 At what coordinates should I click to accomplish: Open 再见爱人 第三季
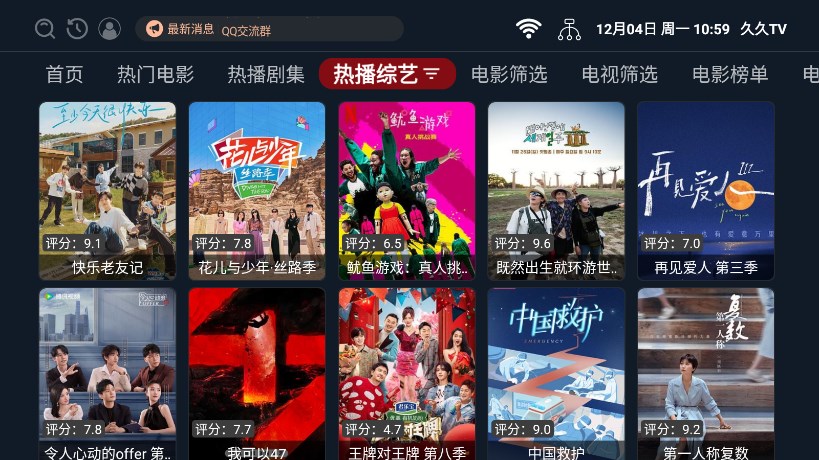coord(705,190)
